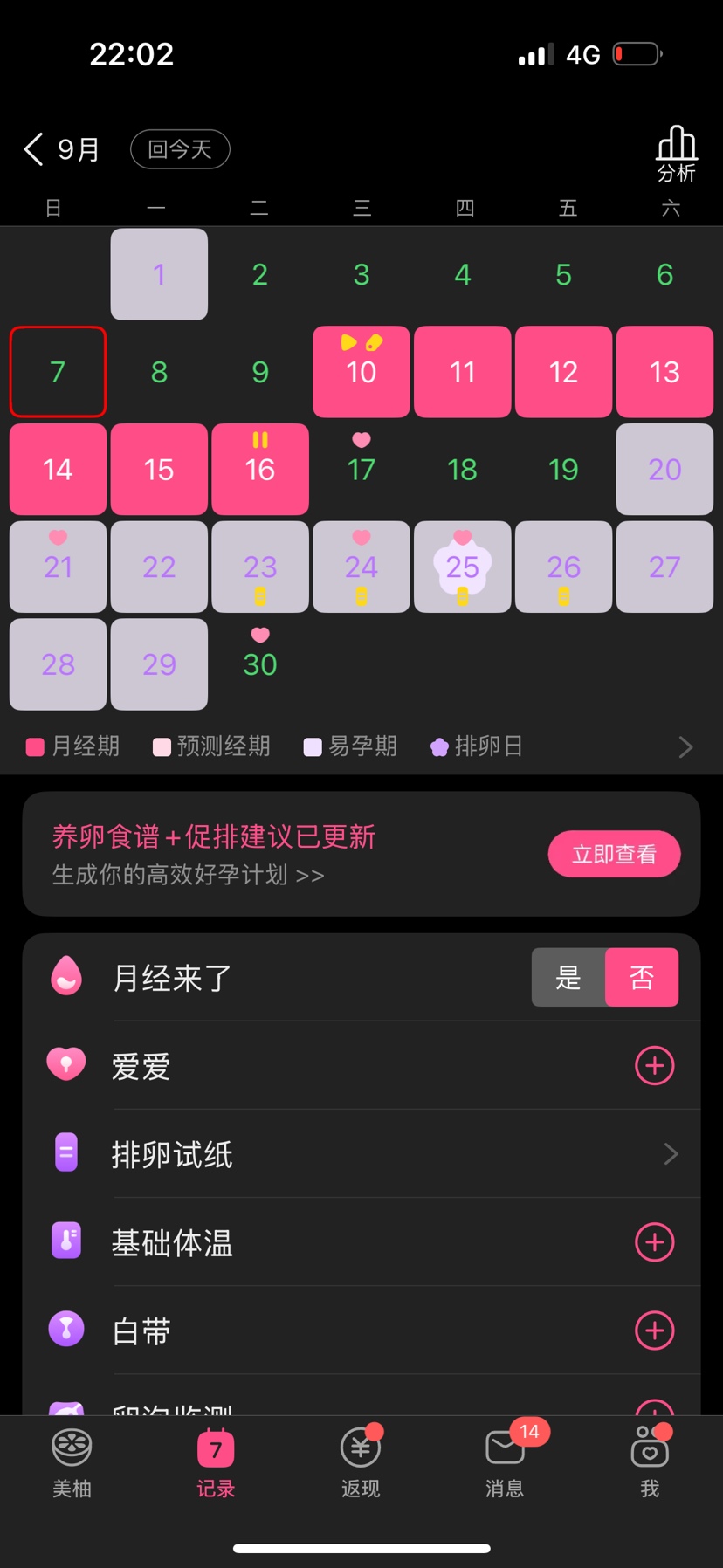This screenshot has height=1568, width=723.
Task: Choose September 1 in the calendar
Action: [x=159, y=274]
